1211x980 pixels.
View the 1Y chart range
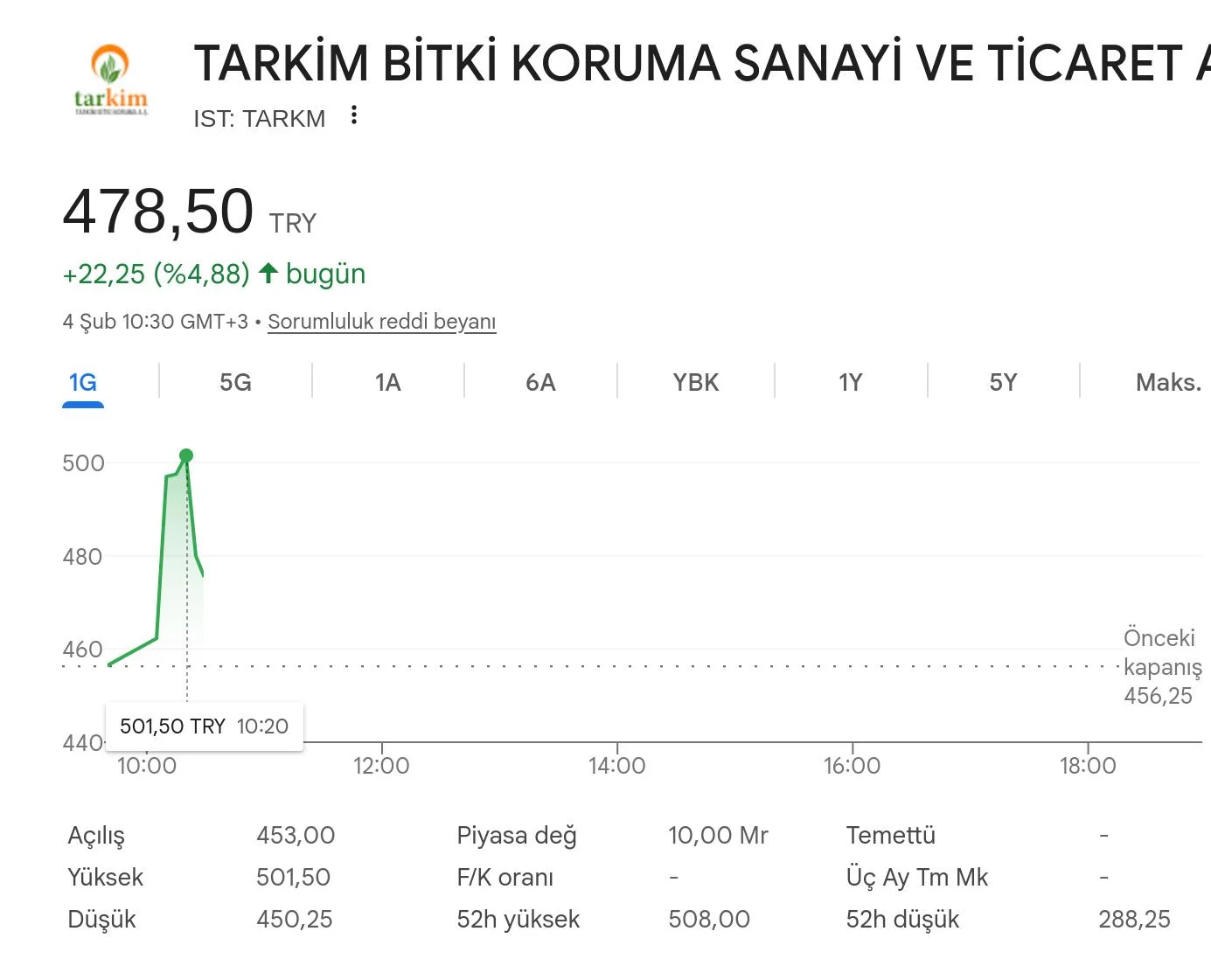(850, 383)
